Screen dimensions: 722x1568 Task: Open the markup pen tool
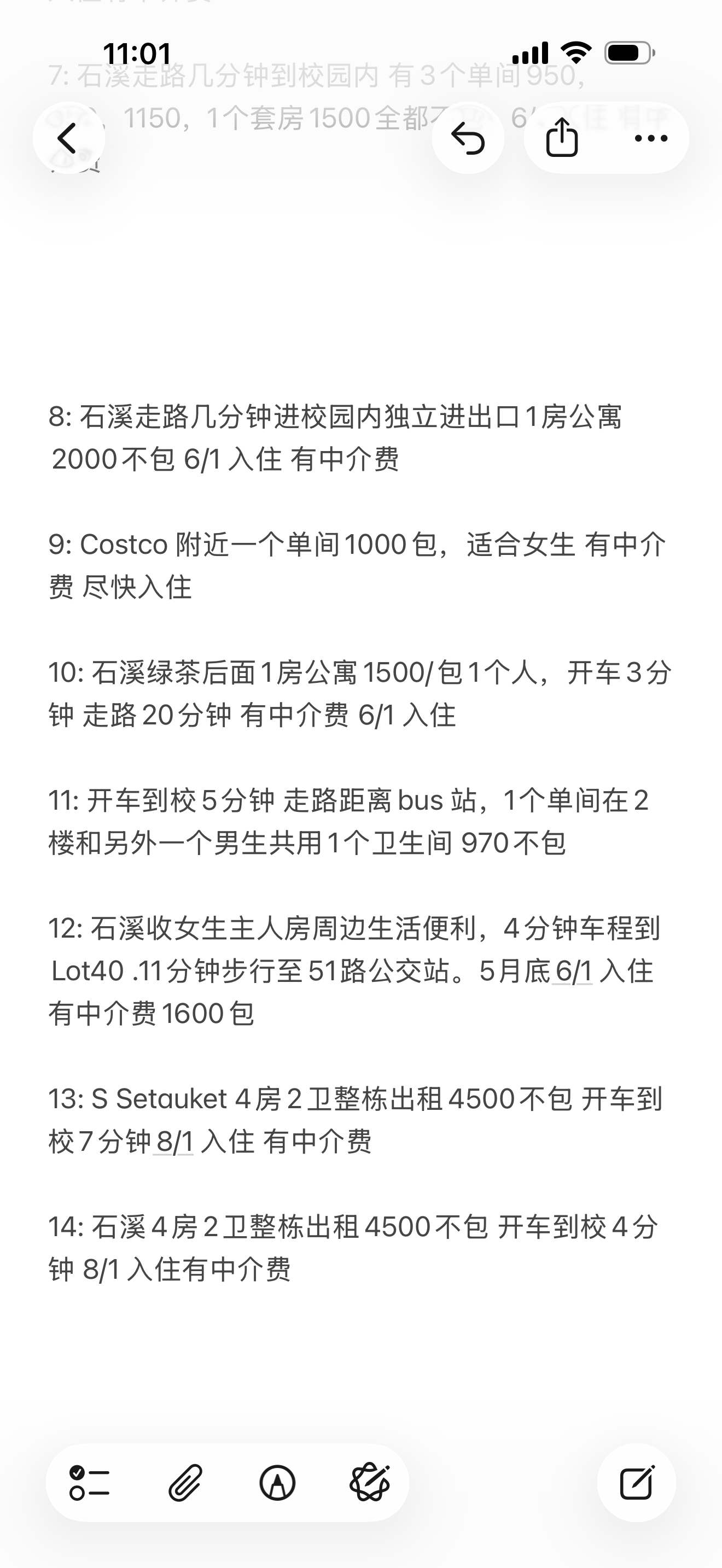pos(278,1482)
